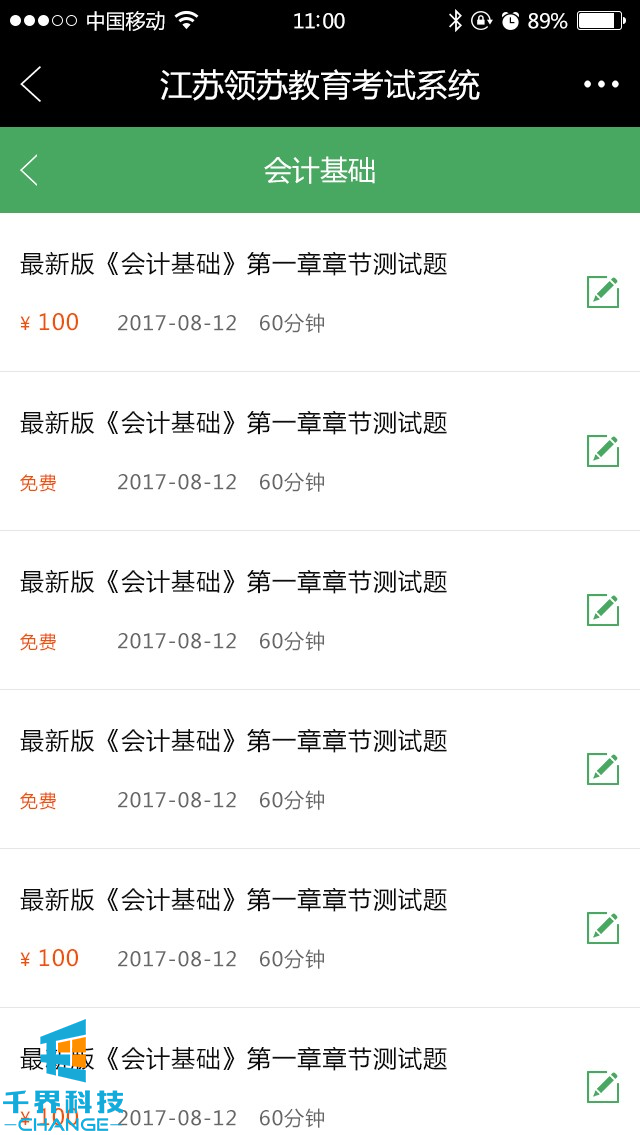Tap the edit icon on the first 免费 test
Screen dimensions: 640x1135
pos(602,451)
